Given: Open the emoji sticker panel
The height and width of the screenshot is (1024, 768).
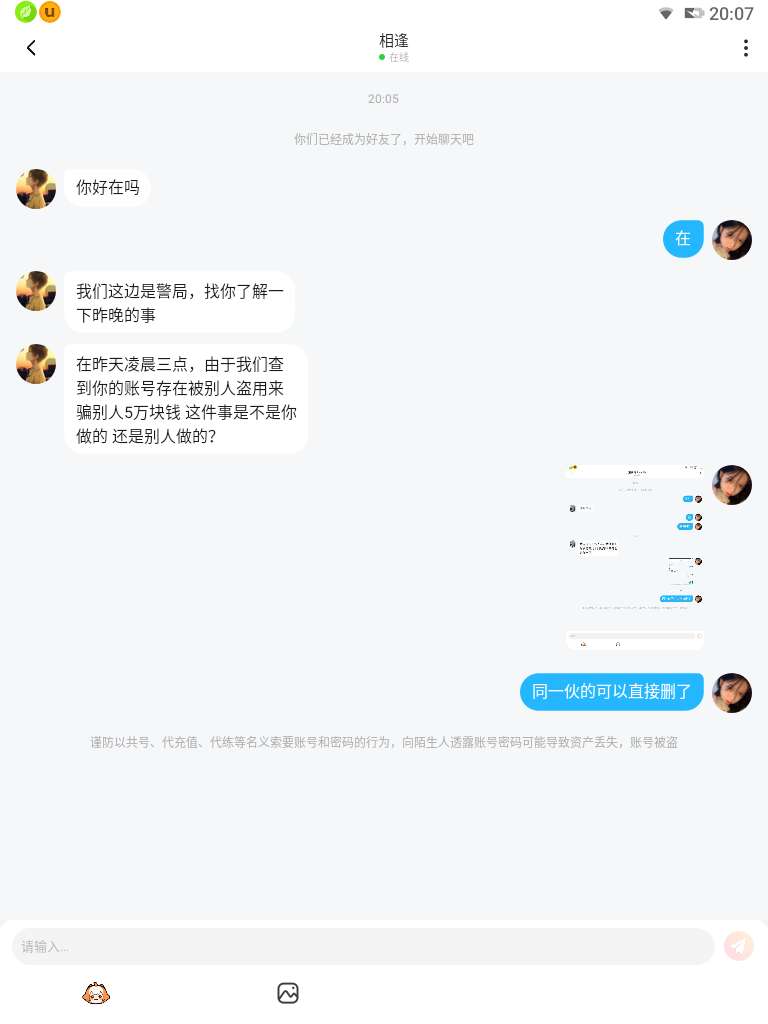Looking at the screenshot, I should click(96, 993).
